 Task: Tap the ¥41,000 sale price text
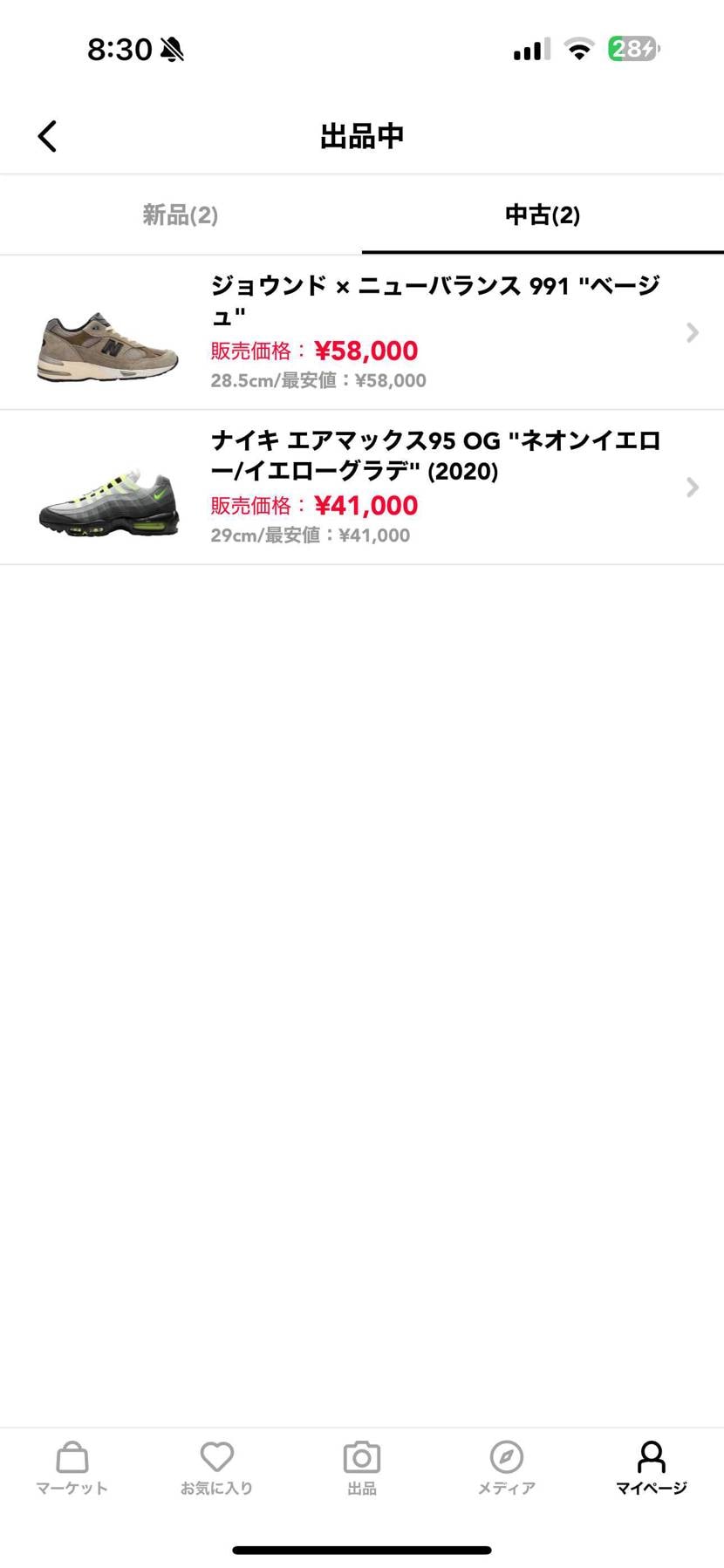pos(366,505)
